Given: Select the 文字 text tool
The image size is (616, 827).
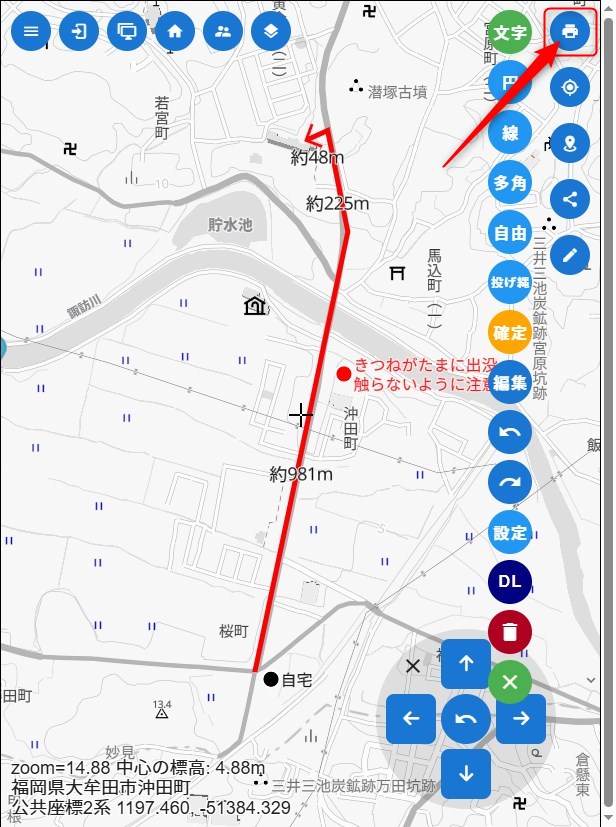Looking at the screenshot, I should point(510,33).
